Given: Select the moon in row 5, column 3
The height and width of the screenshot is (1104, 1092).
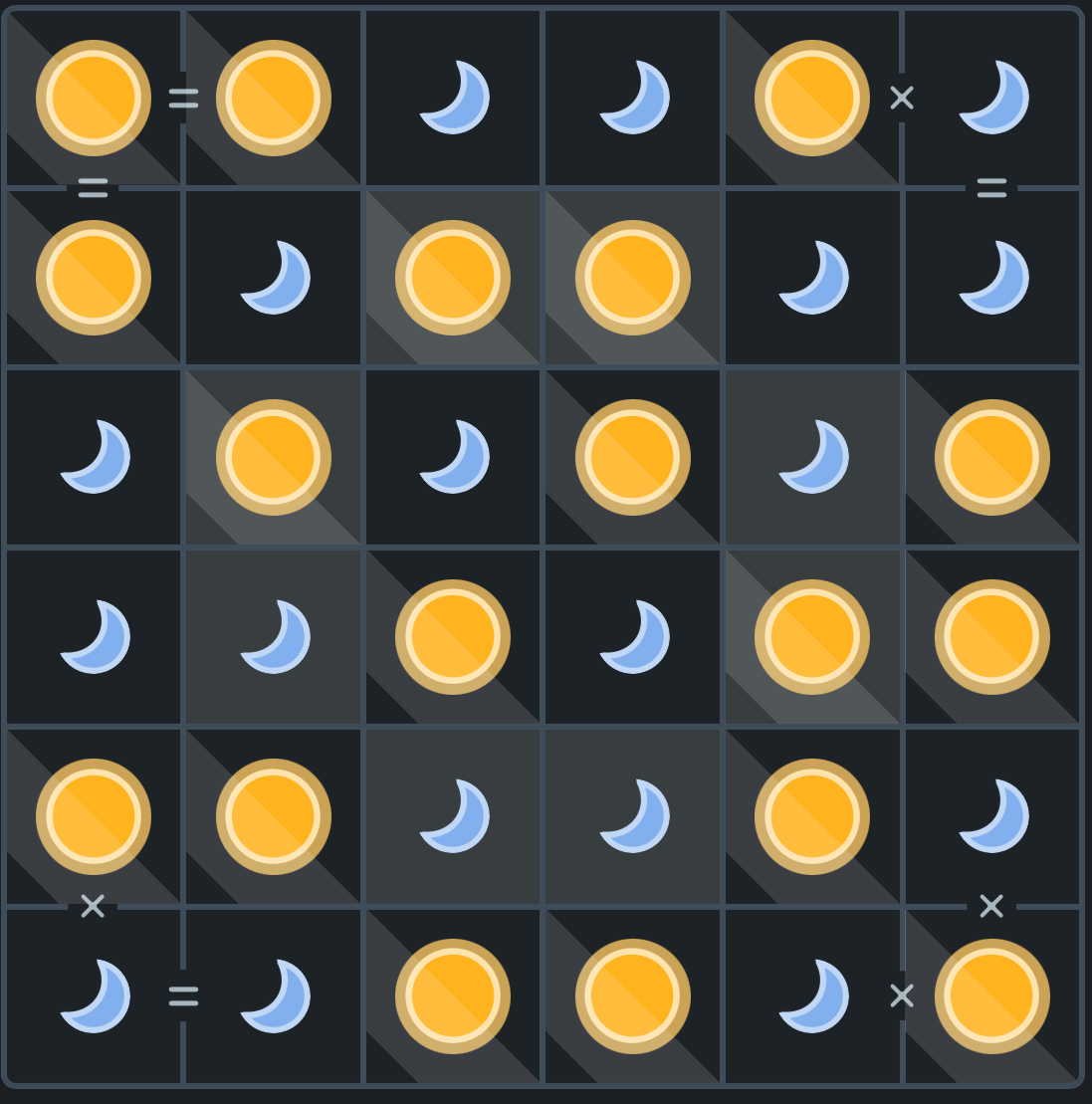Looking at the screenshot, I should pos(453,816).
